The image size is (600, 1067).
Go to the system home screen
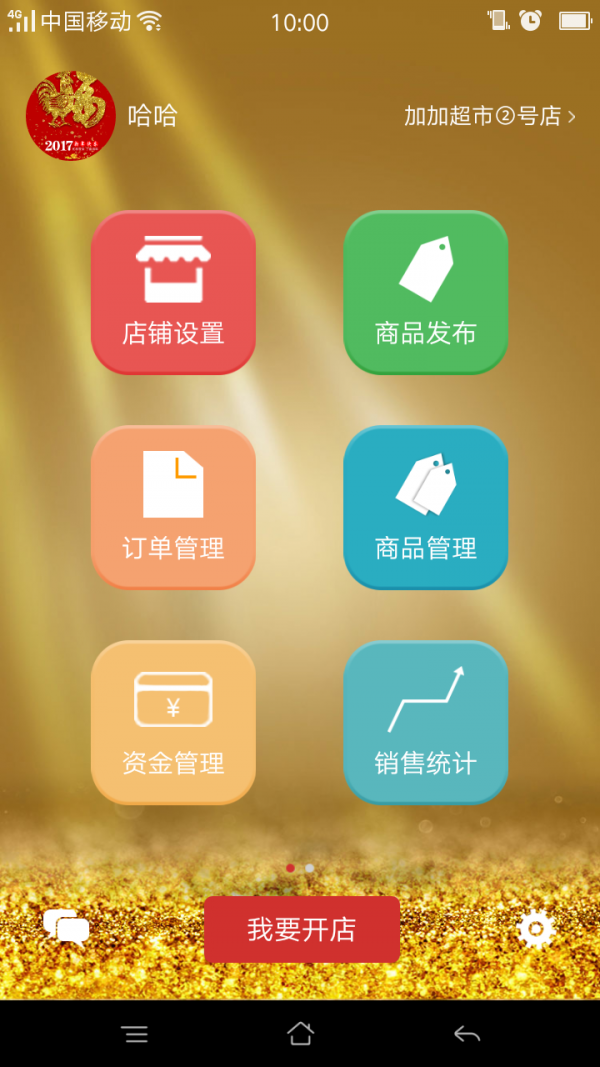click(300, 1034)
